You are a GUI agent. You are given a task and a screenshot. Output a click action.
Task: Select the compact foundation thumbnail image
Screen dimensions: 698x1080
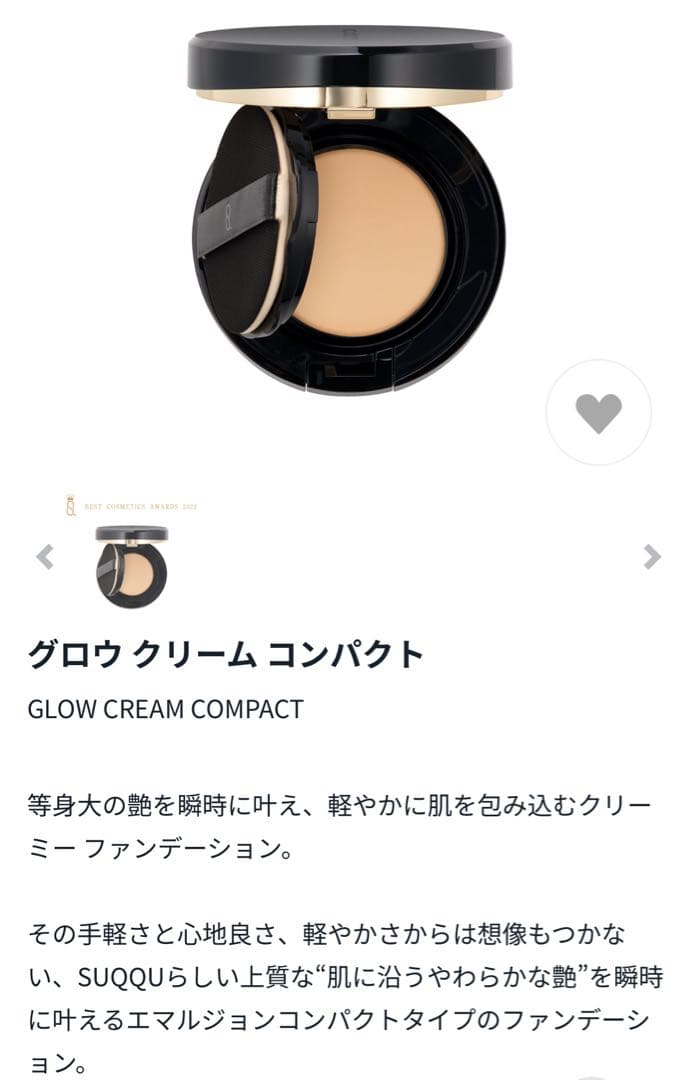point(132,566)
